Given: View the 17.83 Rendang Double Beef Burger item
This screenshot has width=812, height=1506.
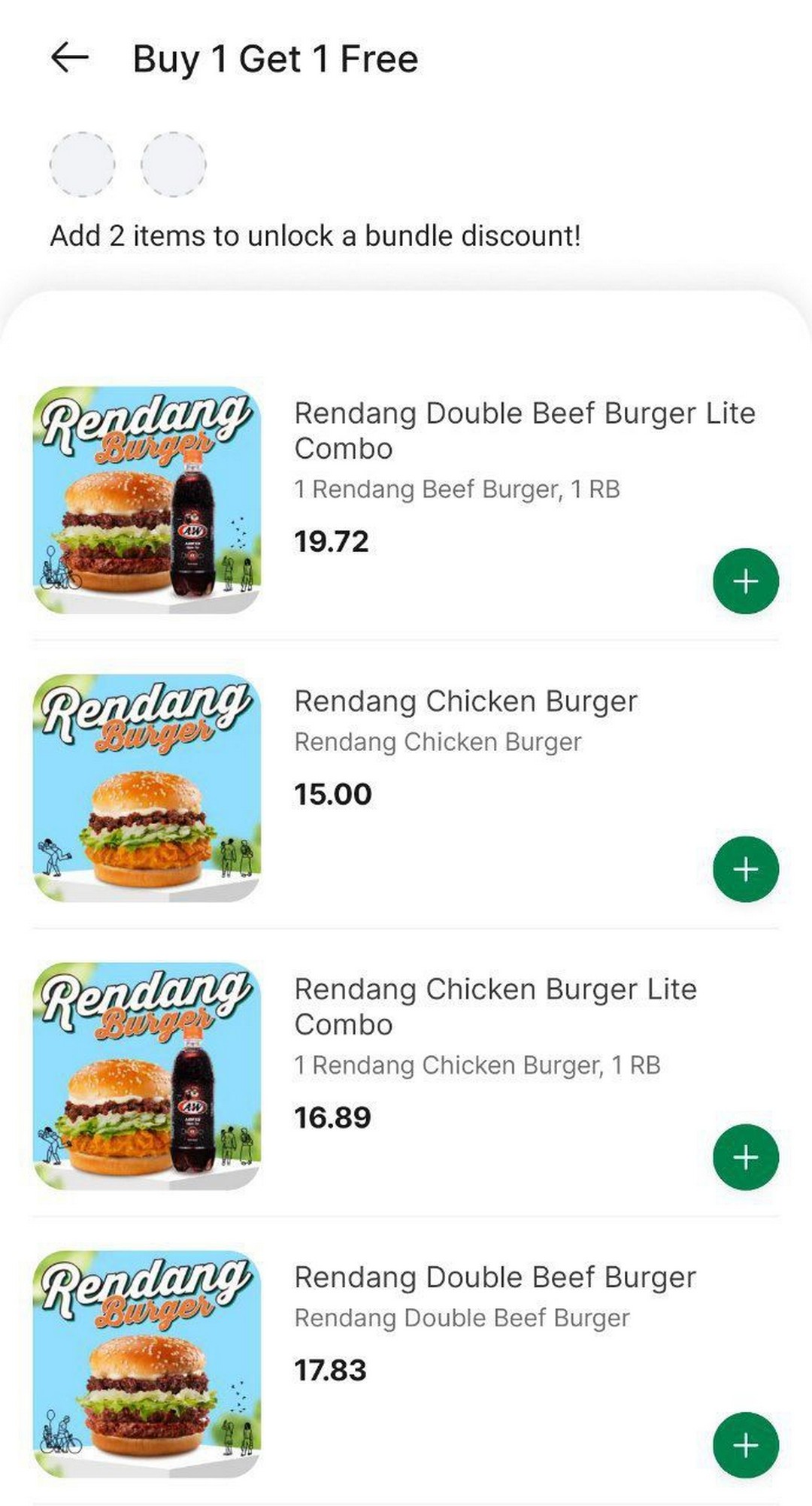Looking at the screenshot, I should (x=495, y=1277).
